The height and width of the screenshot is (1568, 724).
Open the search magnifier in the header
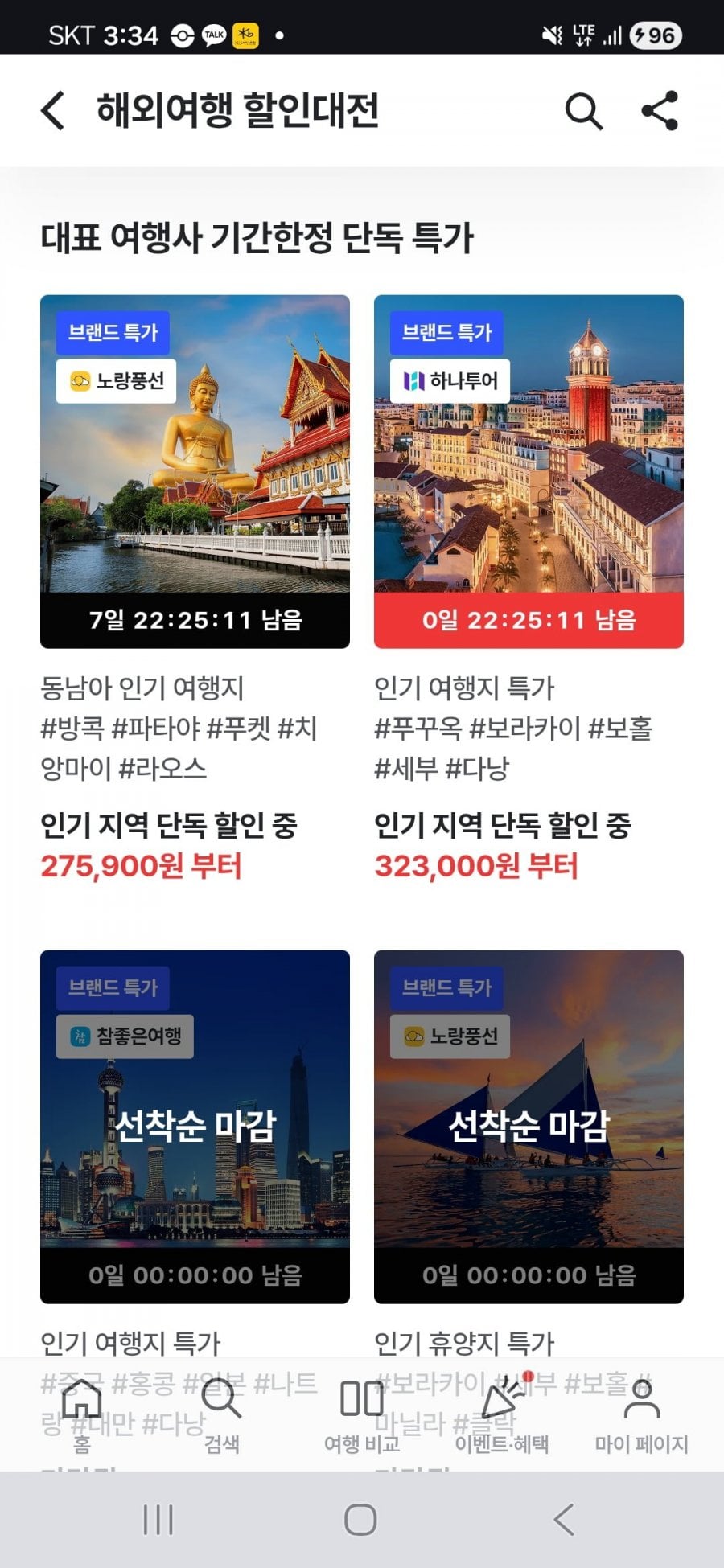coord(583,111)
